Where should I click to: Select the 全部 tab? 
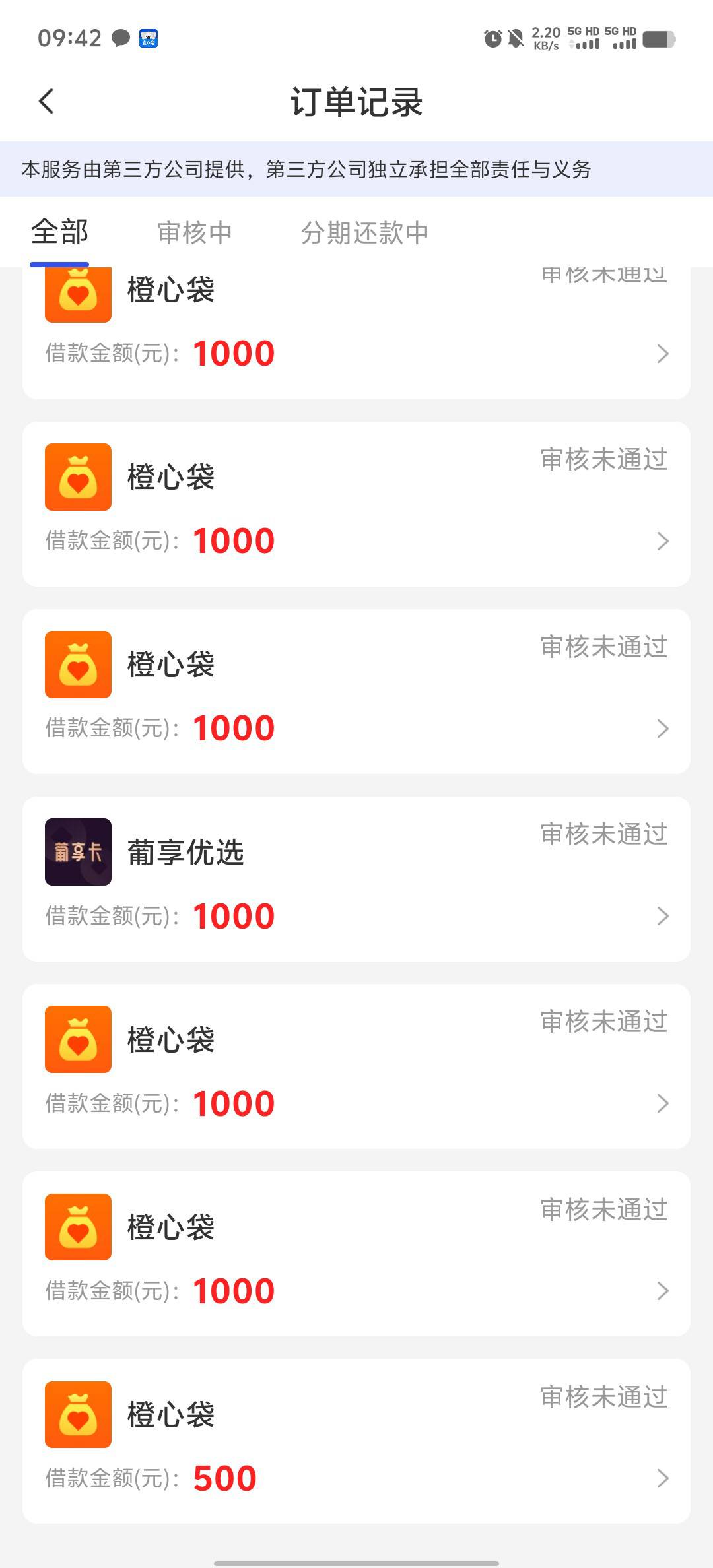click(59, 232)
